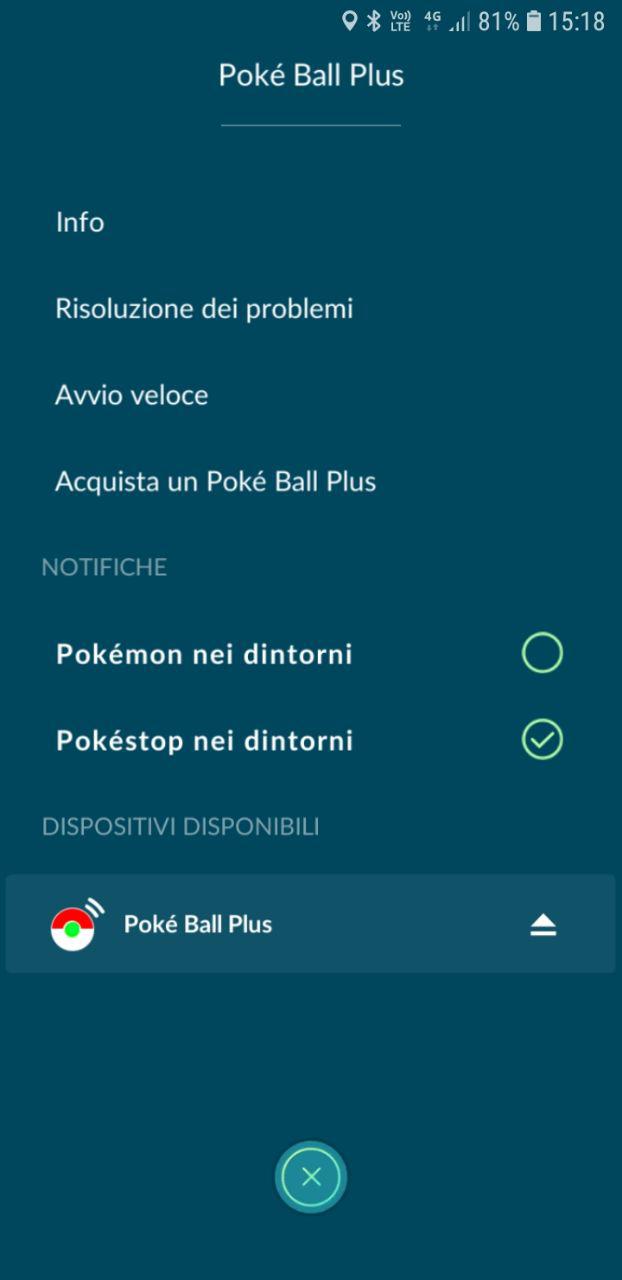Open Risoluzione dei problemi
Image resolution: width=622 pixels, height=1280 pixels.
(x=204, y=309)
